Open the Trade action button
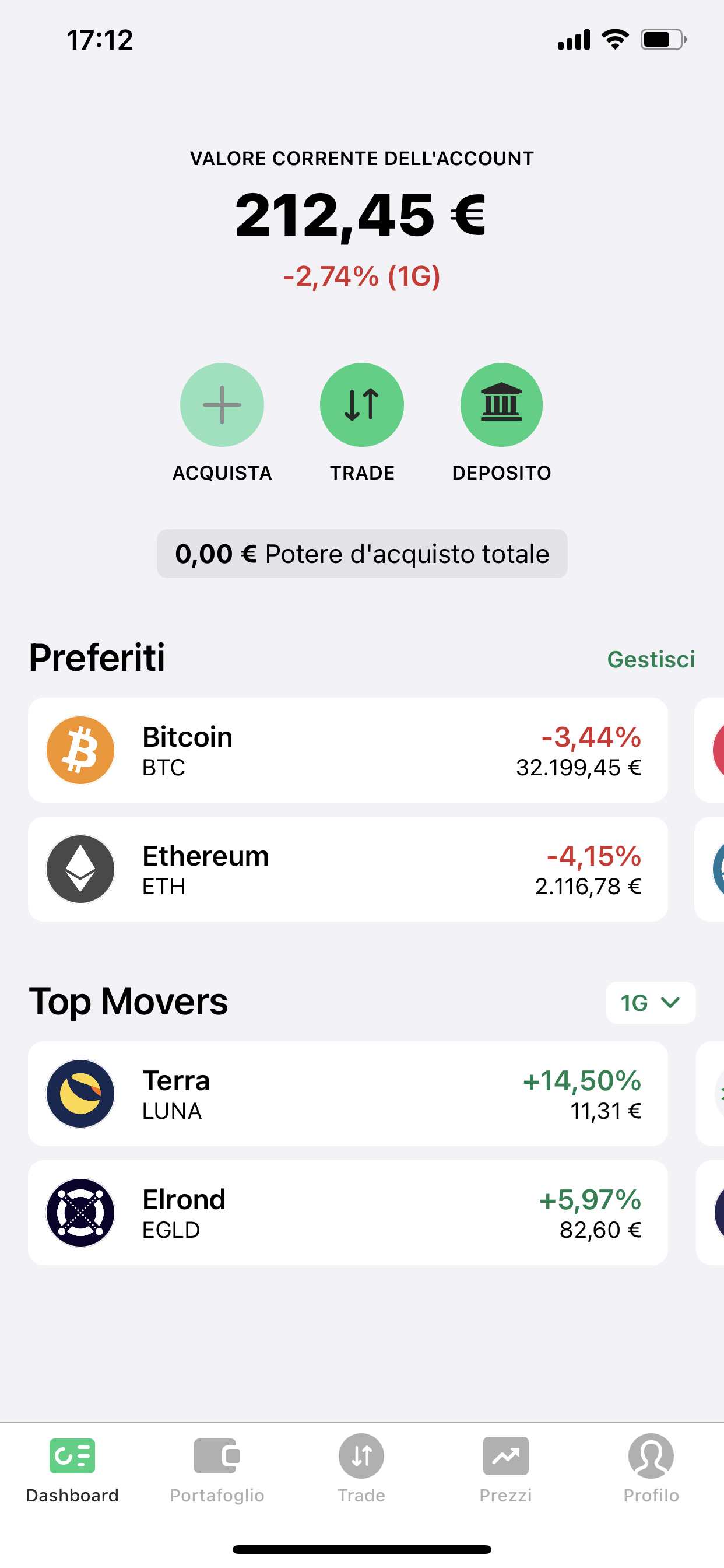This screenshot has width=724, height=1568. [362, 405]
